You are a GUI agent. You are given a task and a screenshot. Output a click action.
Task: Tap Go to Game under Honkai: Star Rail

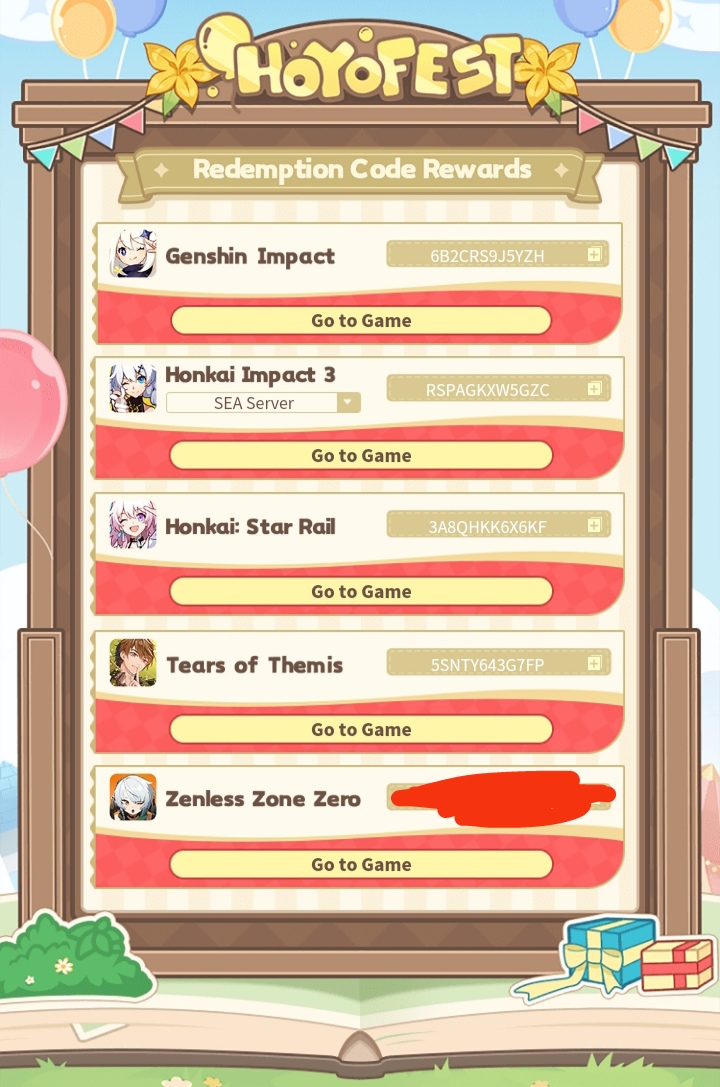tap(361, 592)
